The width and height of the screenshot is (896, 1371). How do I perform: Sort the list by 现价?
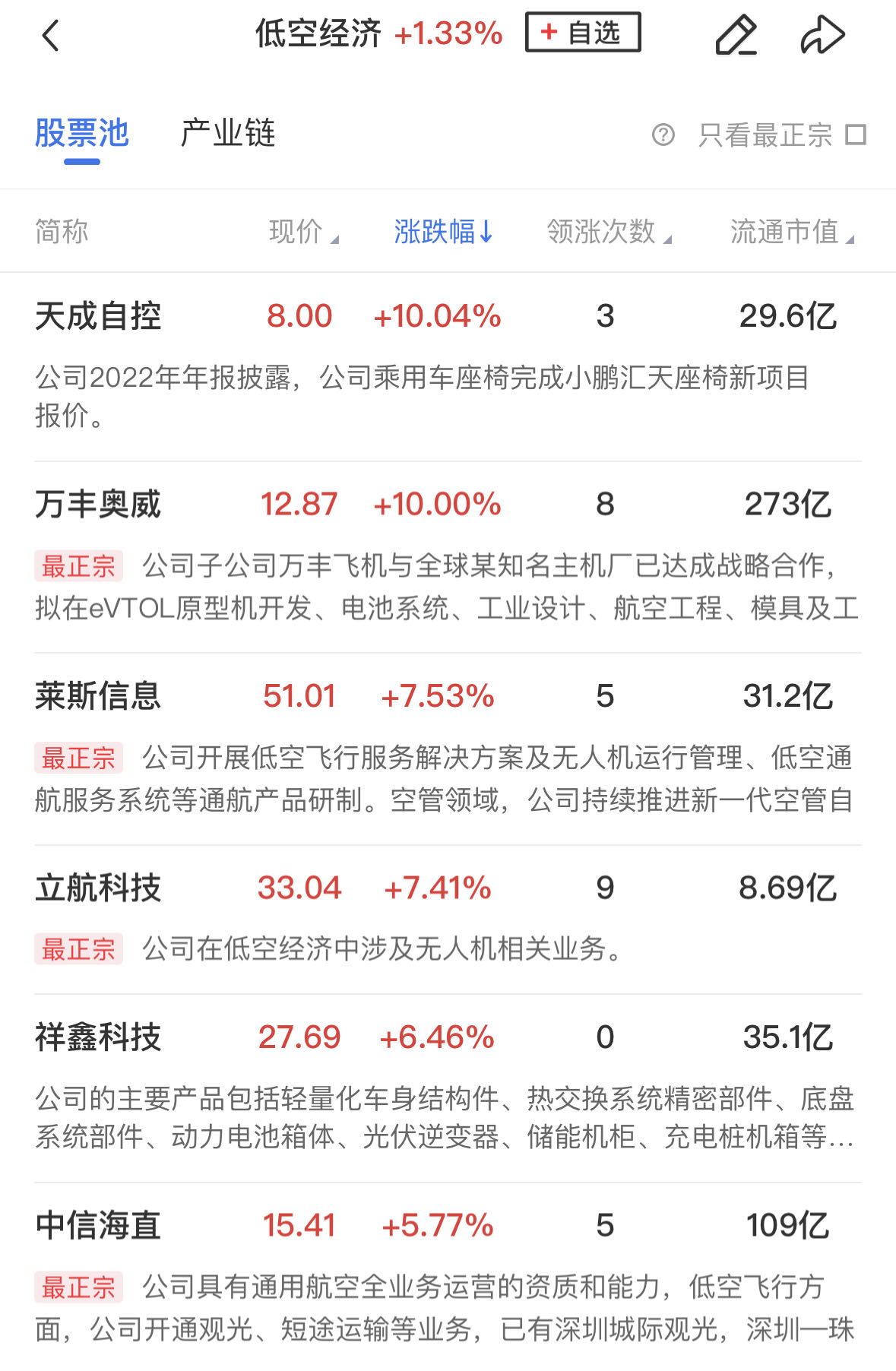(x=302, y=232)
